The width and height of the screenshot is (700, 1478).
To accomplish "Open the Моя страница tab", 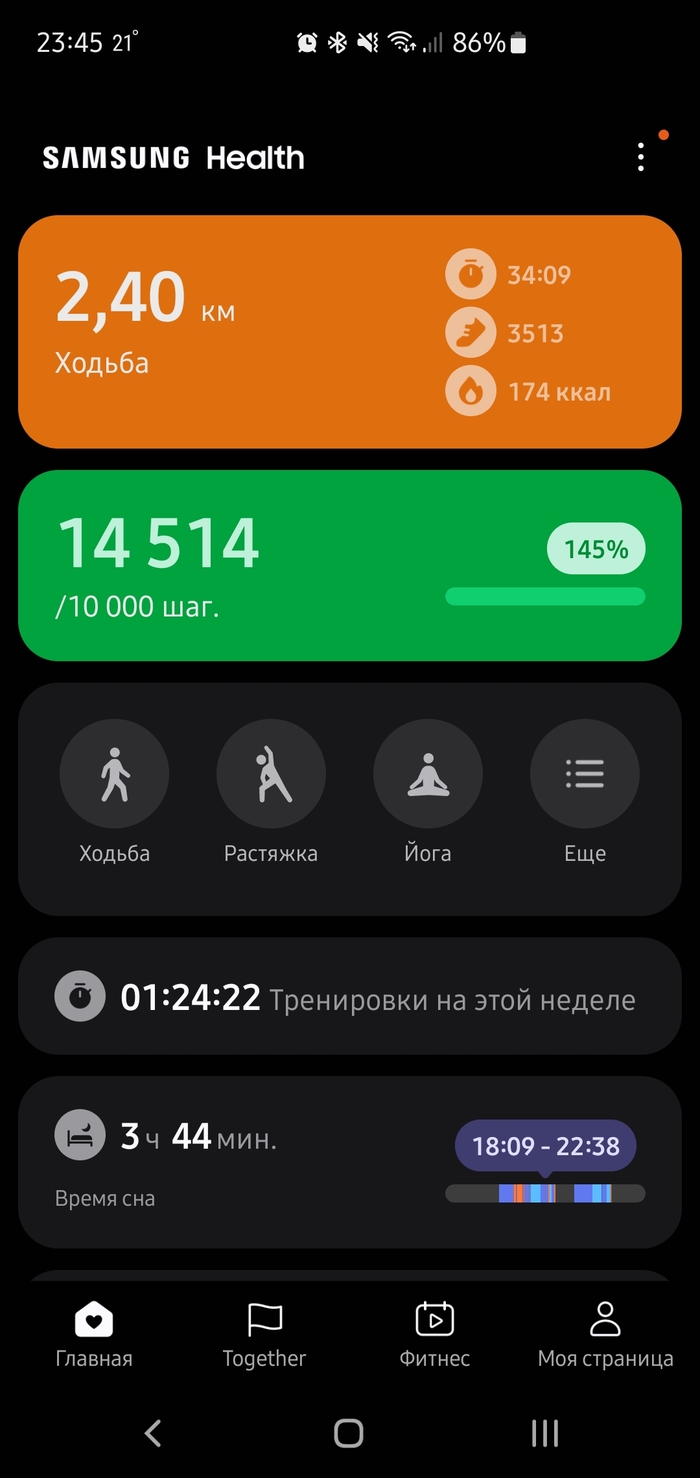I will tap(605, 1334).
